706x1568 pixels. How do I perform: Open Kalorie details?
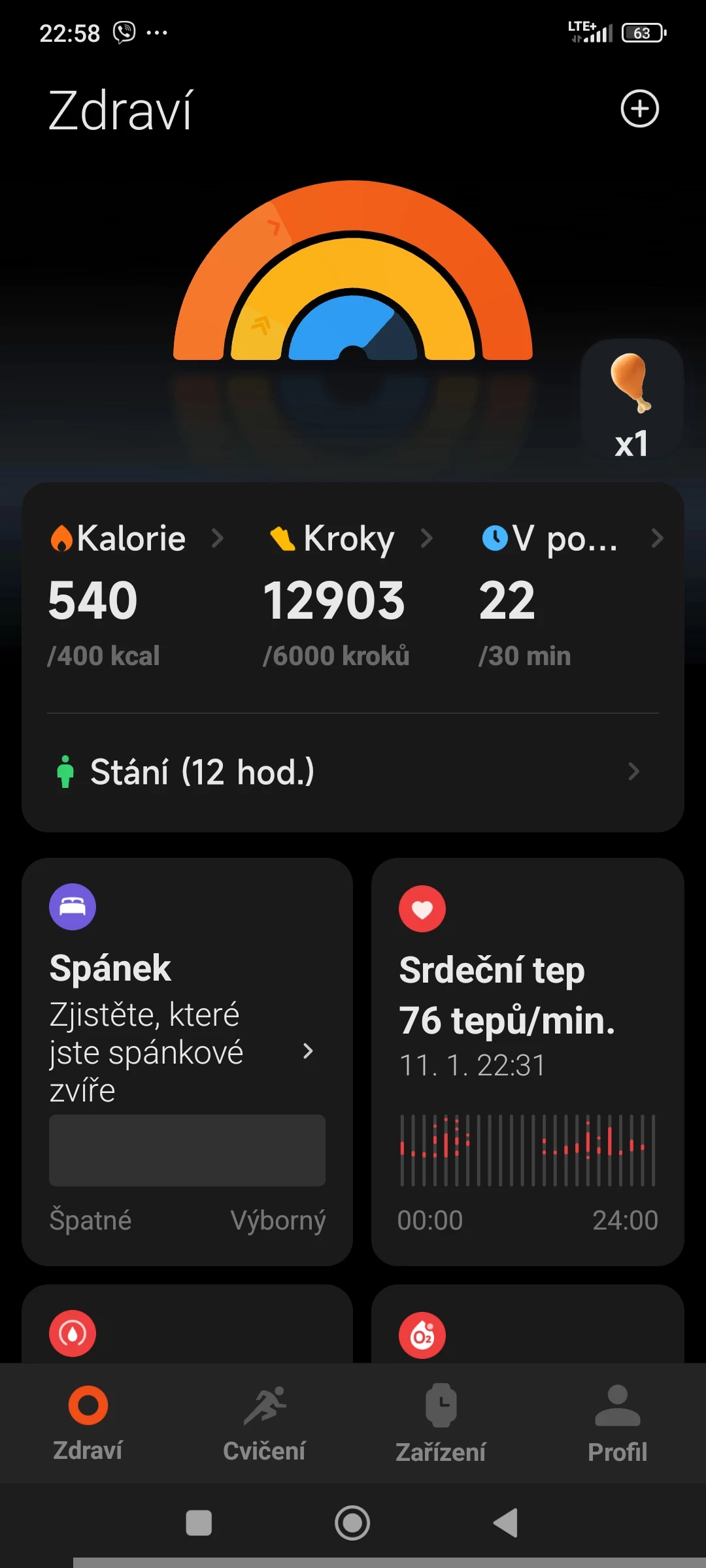137,595
